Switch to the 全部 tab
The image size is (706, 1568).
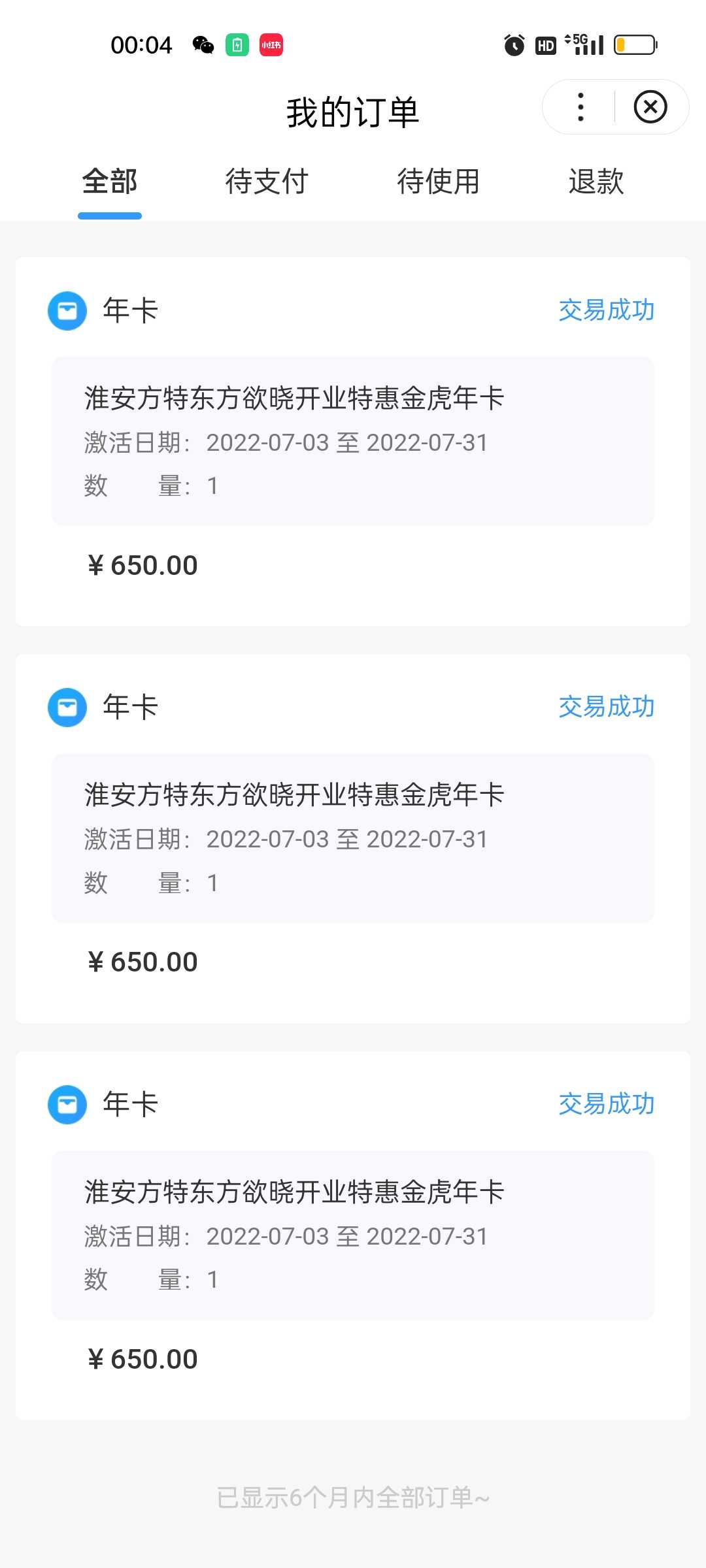coord(110,182)
